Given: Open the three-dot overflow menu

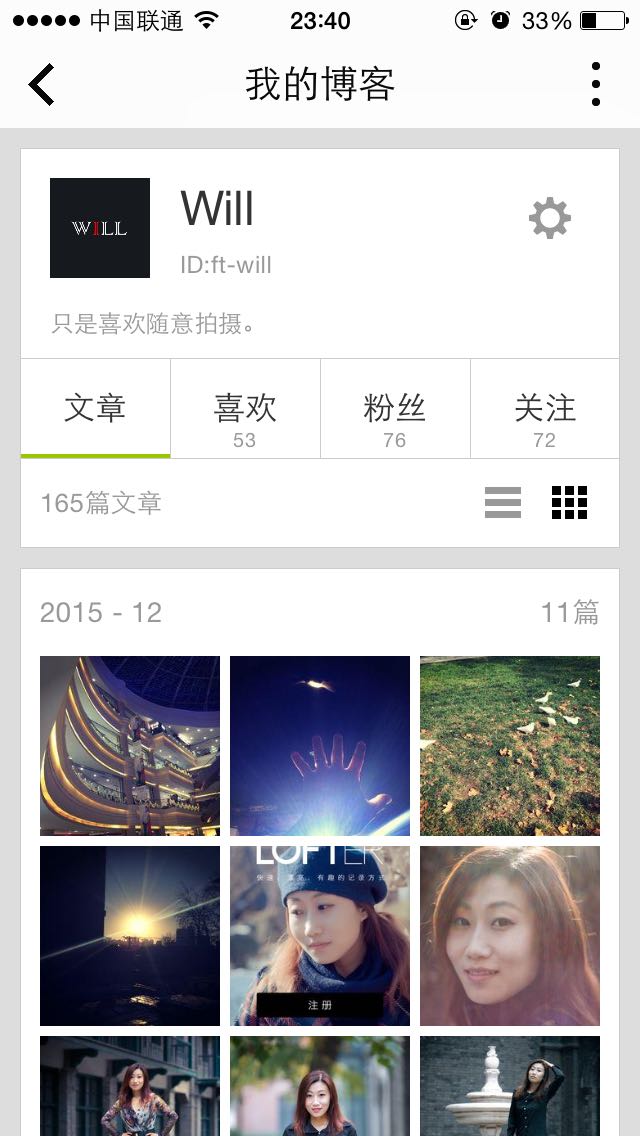Looking at the screenshot, I should tap(595, 84).
